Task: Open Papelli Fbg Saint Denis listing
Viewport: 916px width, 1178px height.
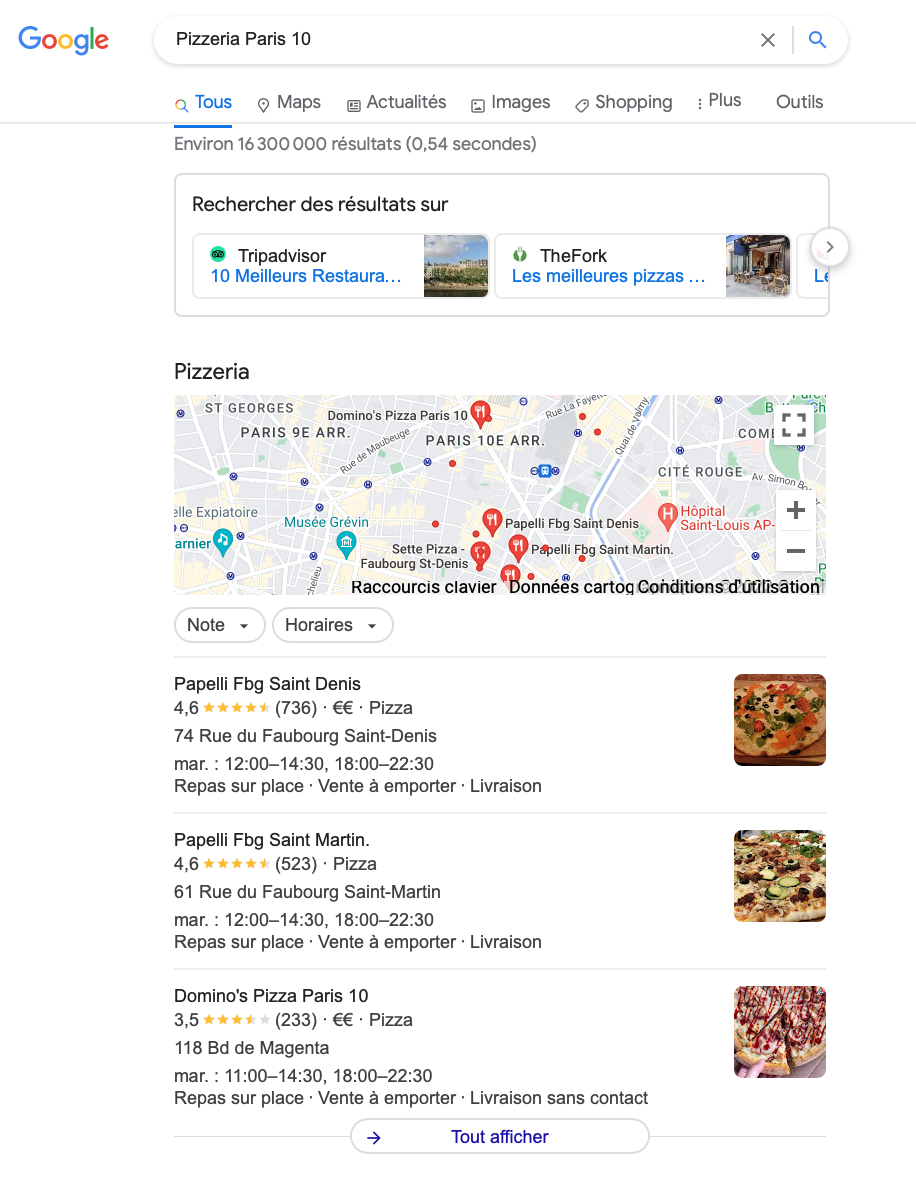Action: 267,685
